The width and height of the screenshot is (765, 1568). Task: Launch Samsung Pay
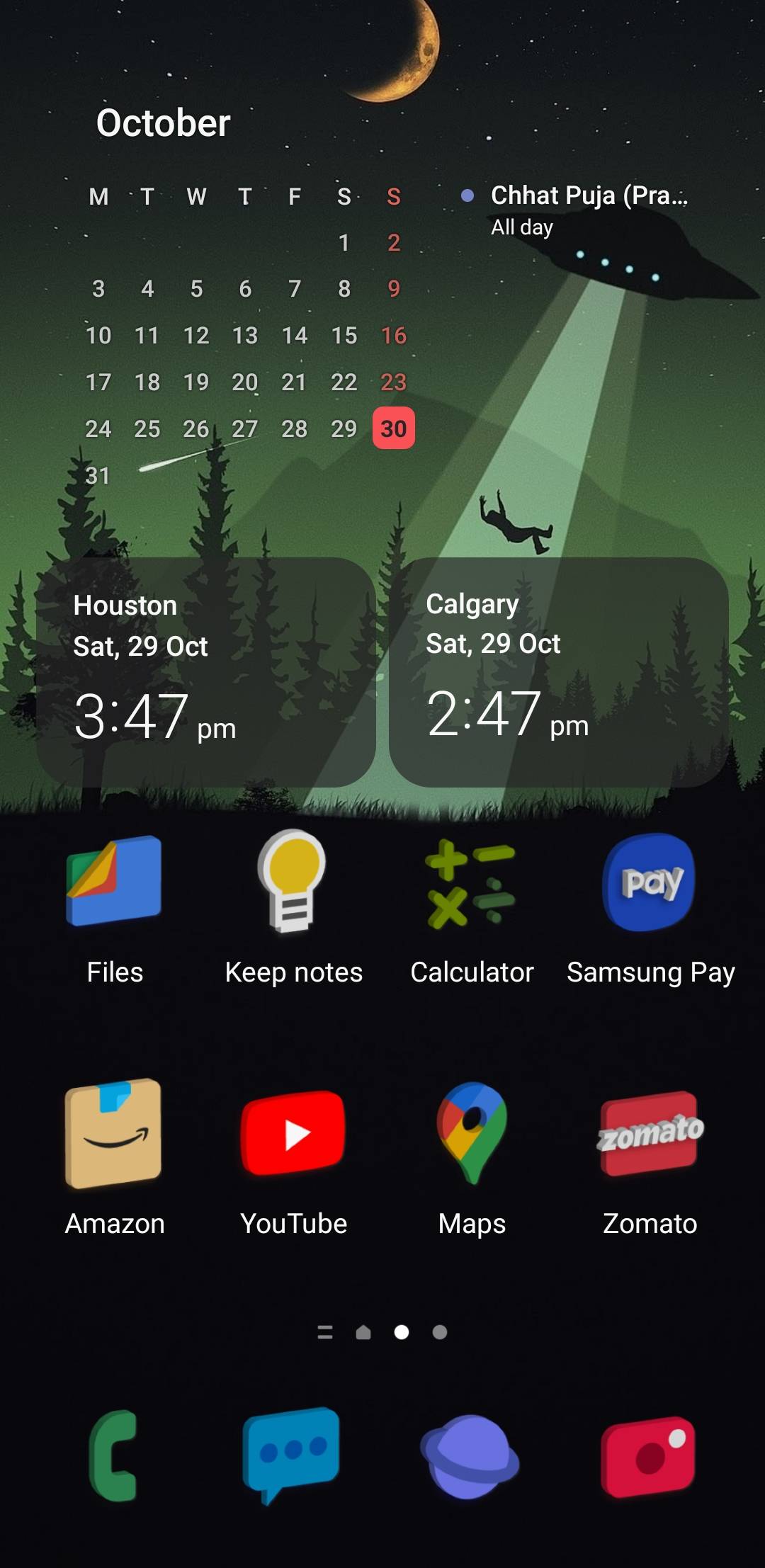[x=649, y=885]
